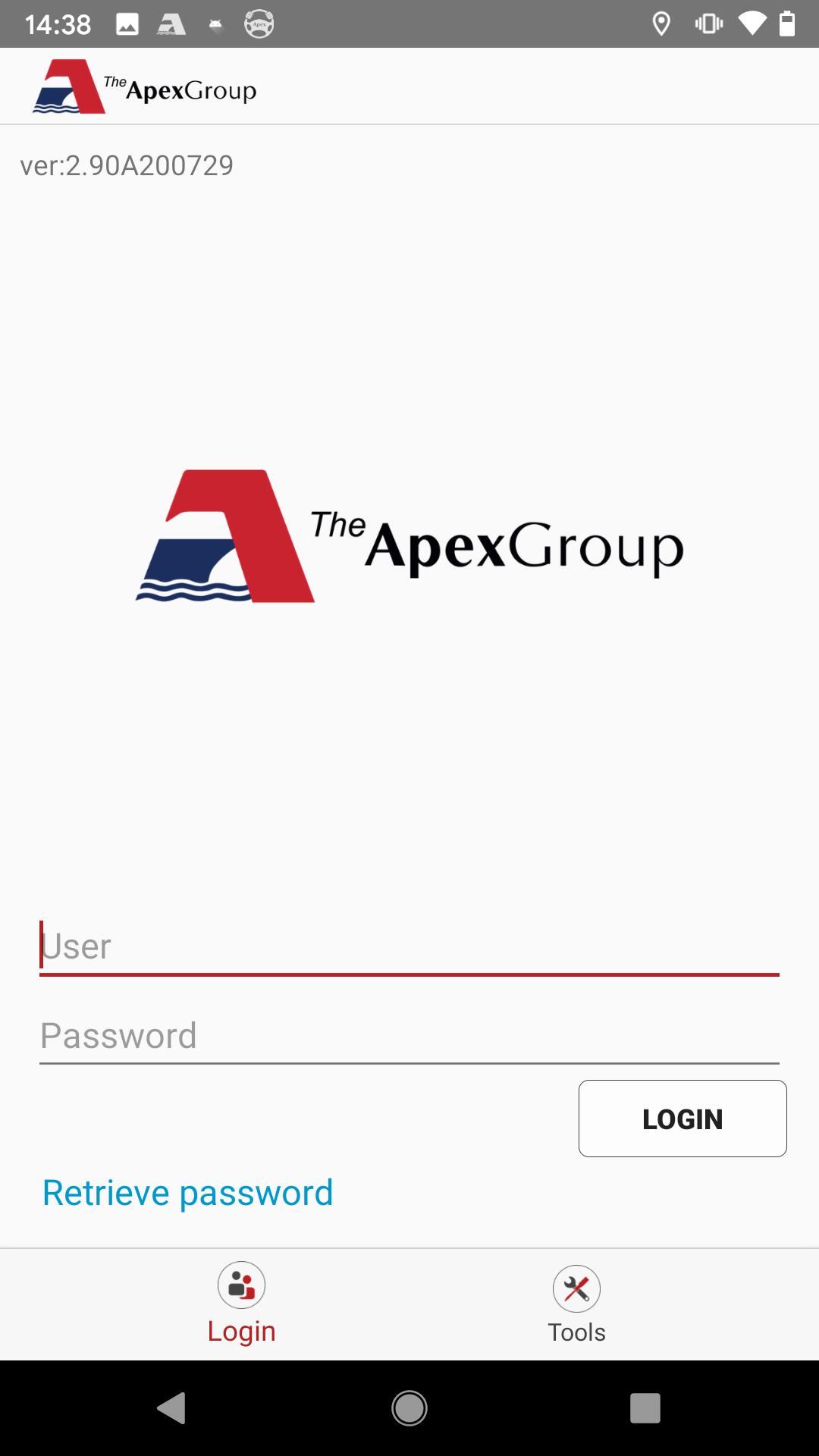This screenshot has height=1456, width=819.
Task: Tap the Password field
Action: coord(409,1036)
